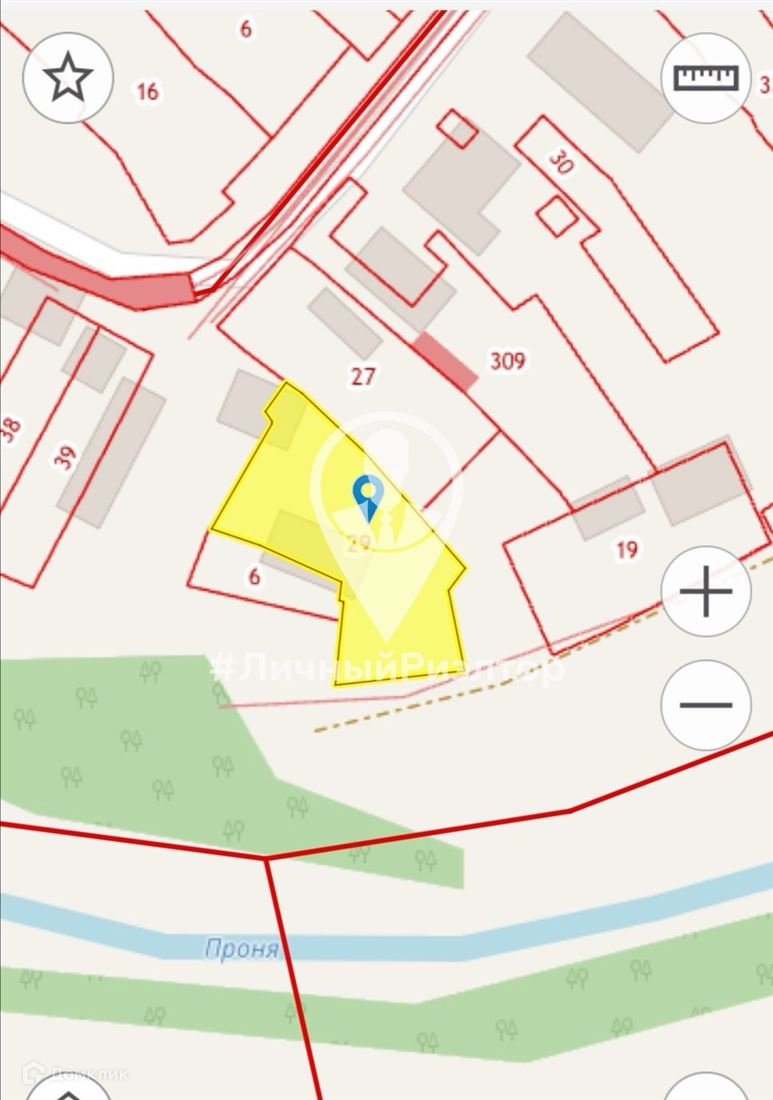Image resolution: width=773 pixels, height=1100 pixels.
Task: Tap the blue location pin on plot 29
Action: coord(368,497)
